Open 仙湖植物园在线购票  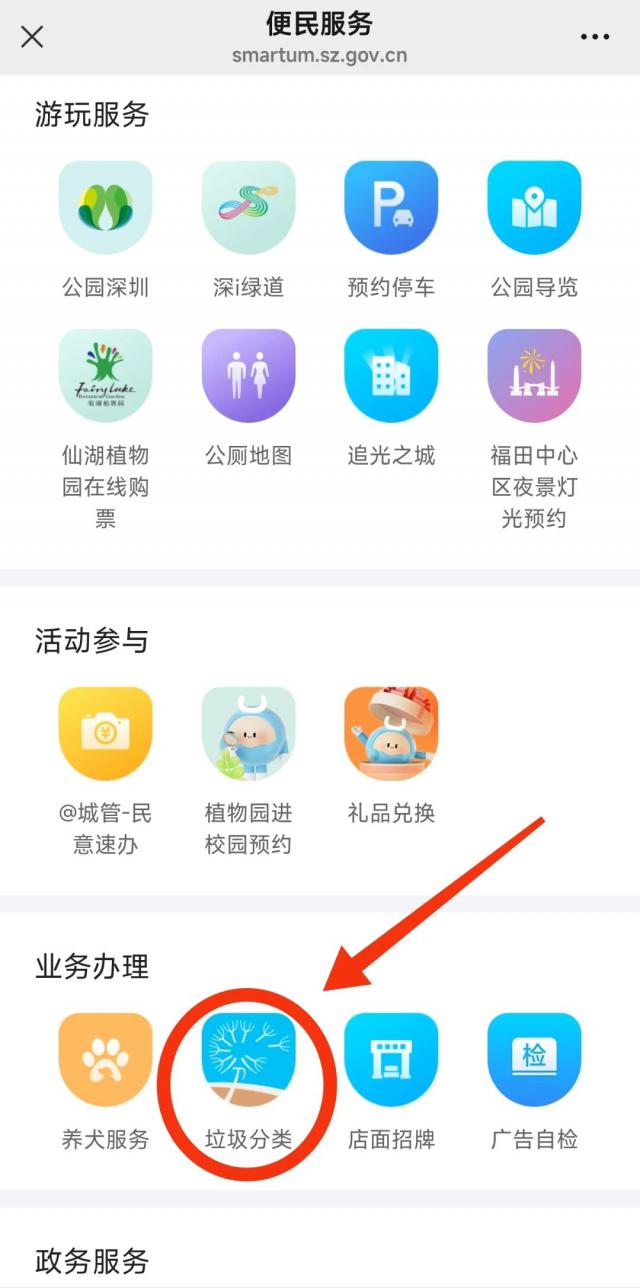tap(105, 376)
